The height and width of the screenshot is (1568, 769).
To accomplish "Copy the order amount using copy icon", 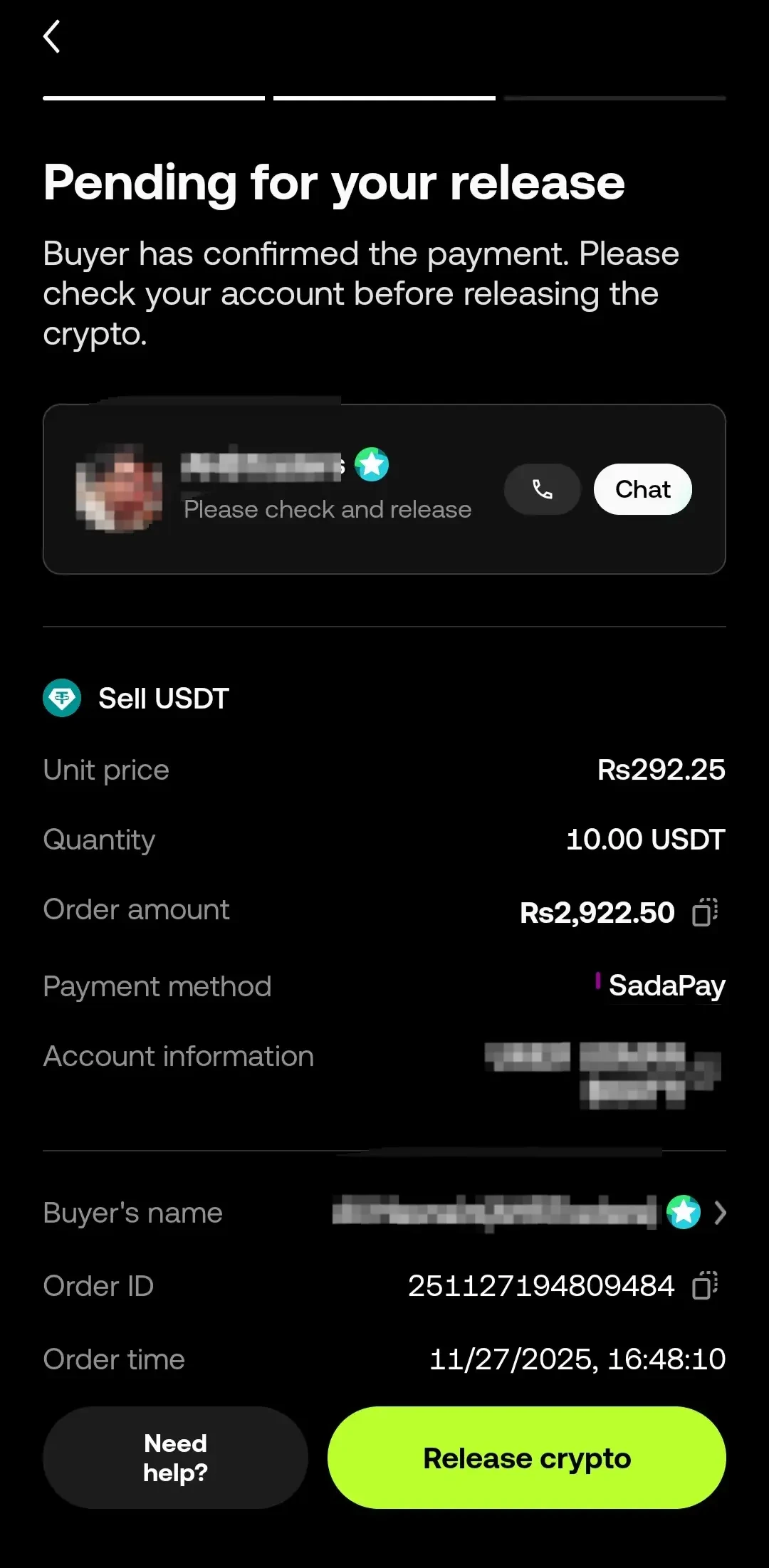I will pyautogui.click(x=706, y=911).
